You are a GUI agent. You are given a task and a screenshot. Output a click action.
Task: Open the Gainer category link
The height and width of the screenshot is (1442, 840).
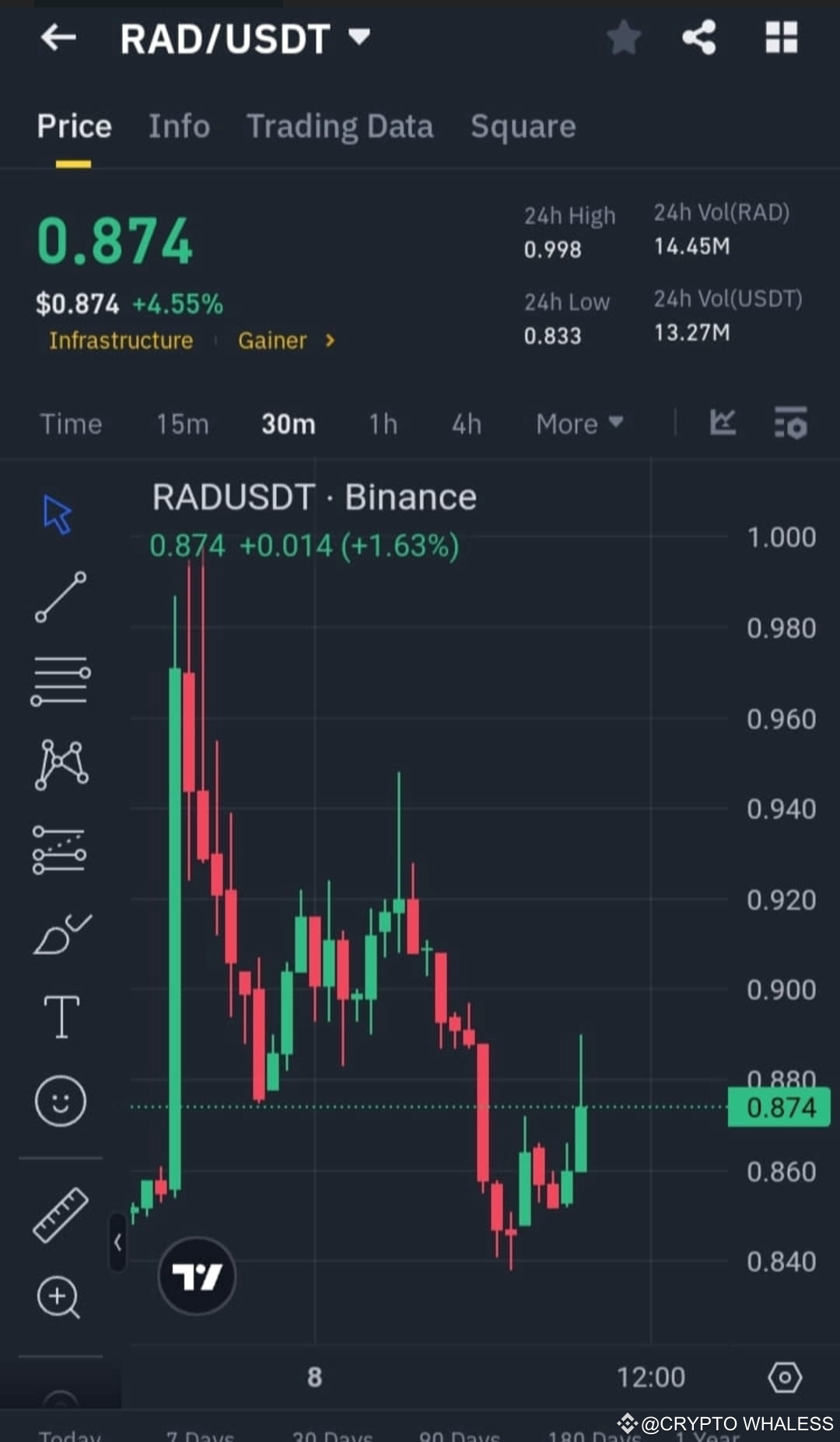[271, 340]
